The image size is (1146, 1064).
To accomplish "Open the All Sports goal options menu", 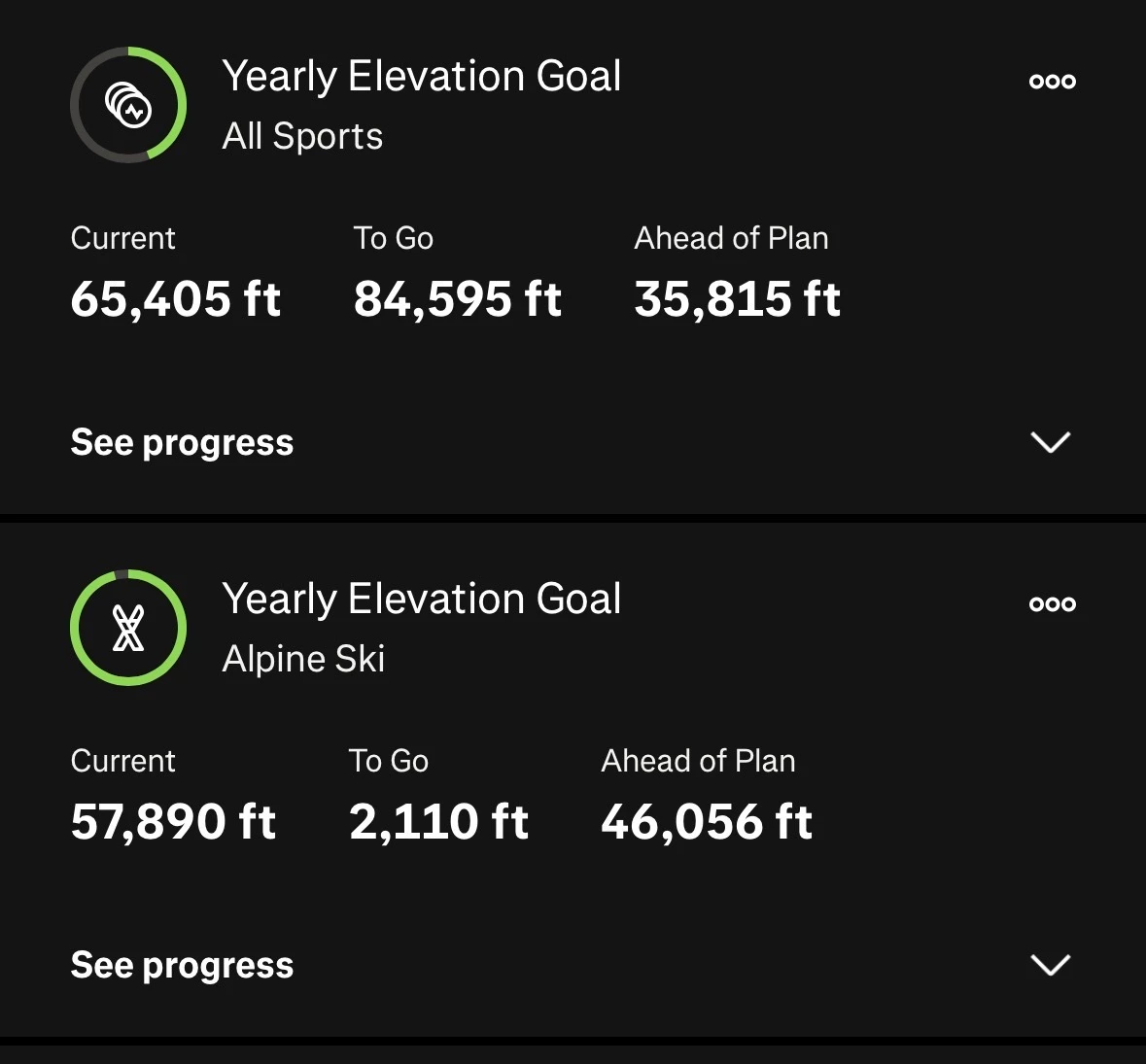I will (1052, 82).
